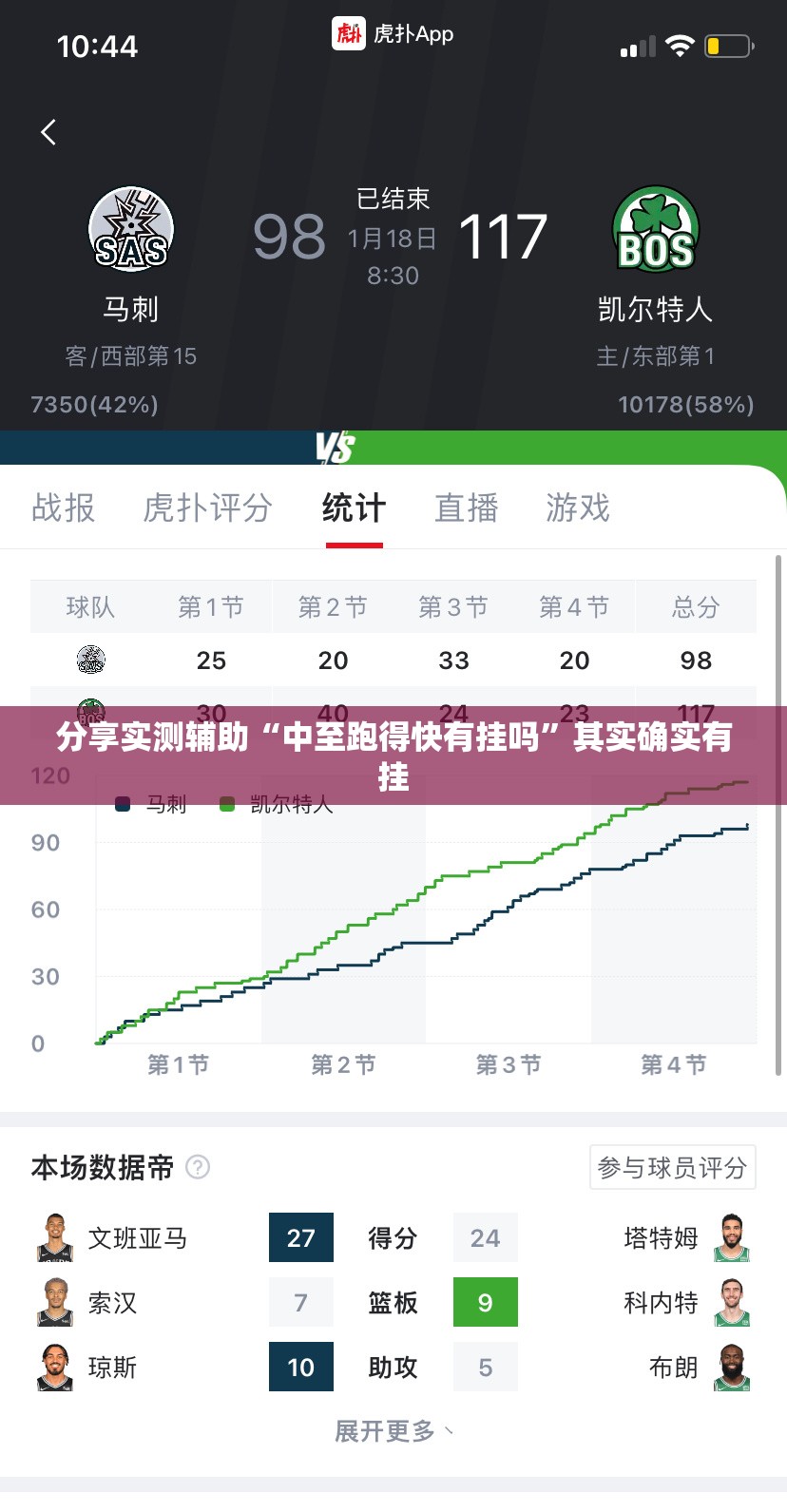Tap the 参与球员评分 button

(672, 1167)
